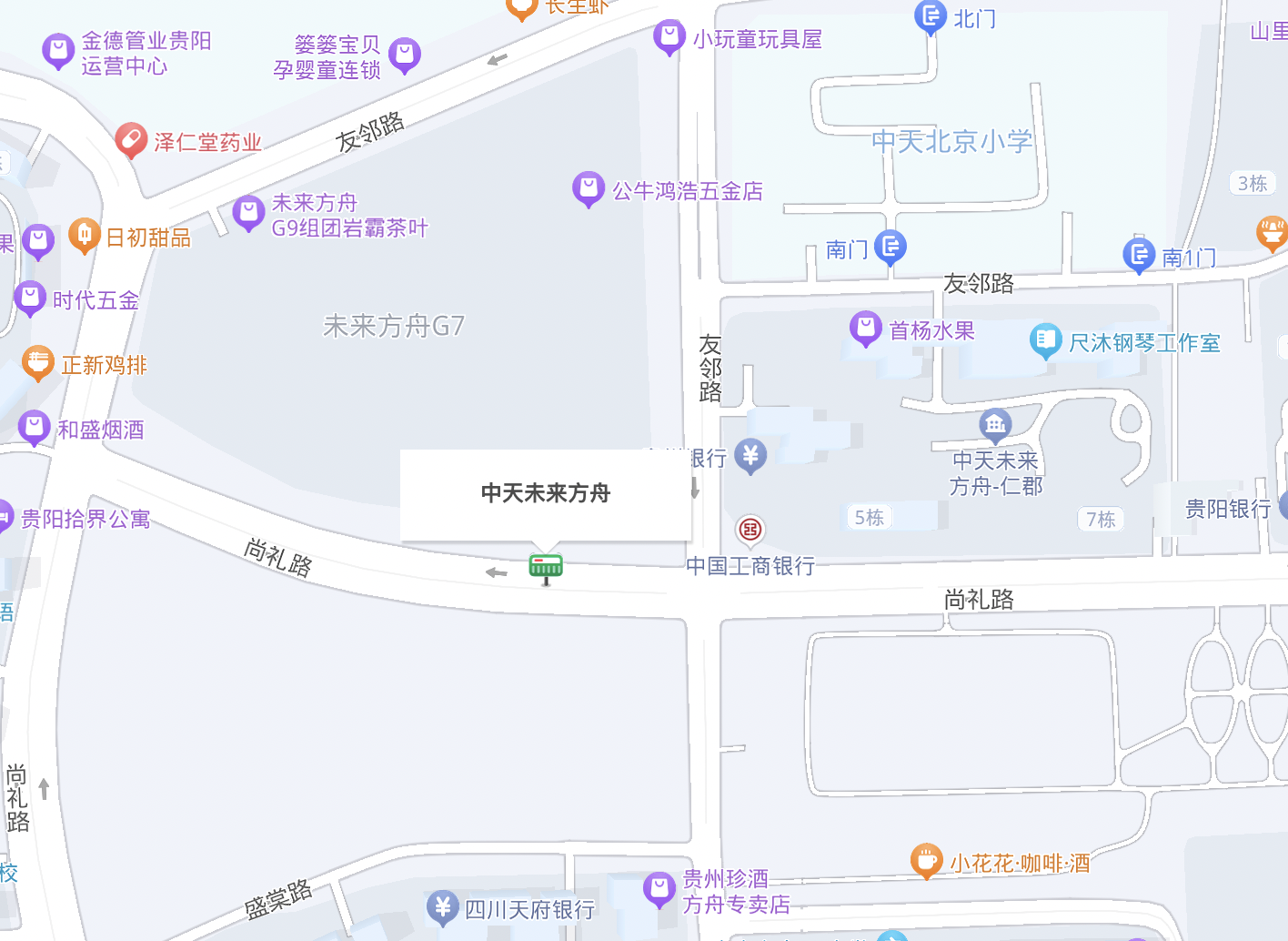Tap the 中天未来方舟 bus stop marker
Image resolution: width=1288 pixels, height=941 pixels.
click(546, 567)
